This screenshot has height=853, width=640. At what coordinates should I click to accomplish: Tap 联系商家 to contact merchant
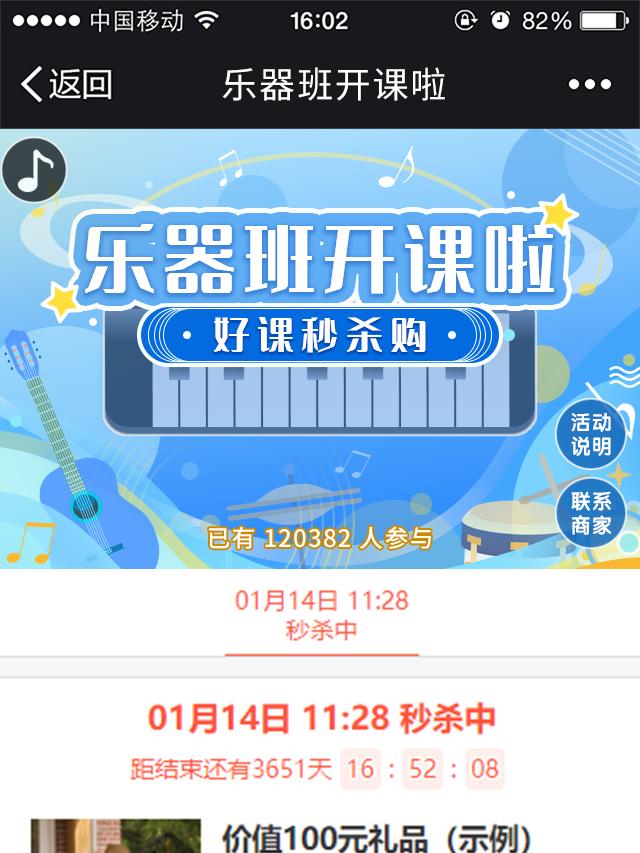591,514
